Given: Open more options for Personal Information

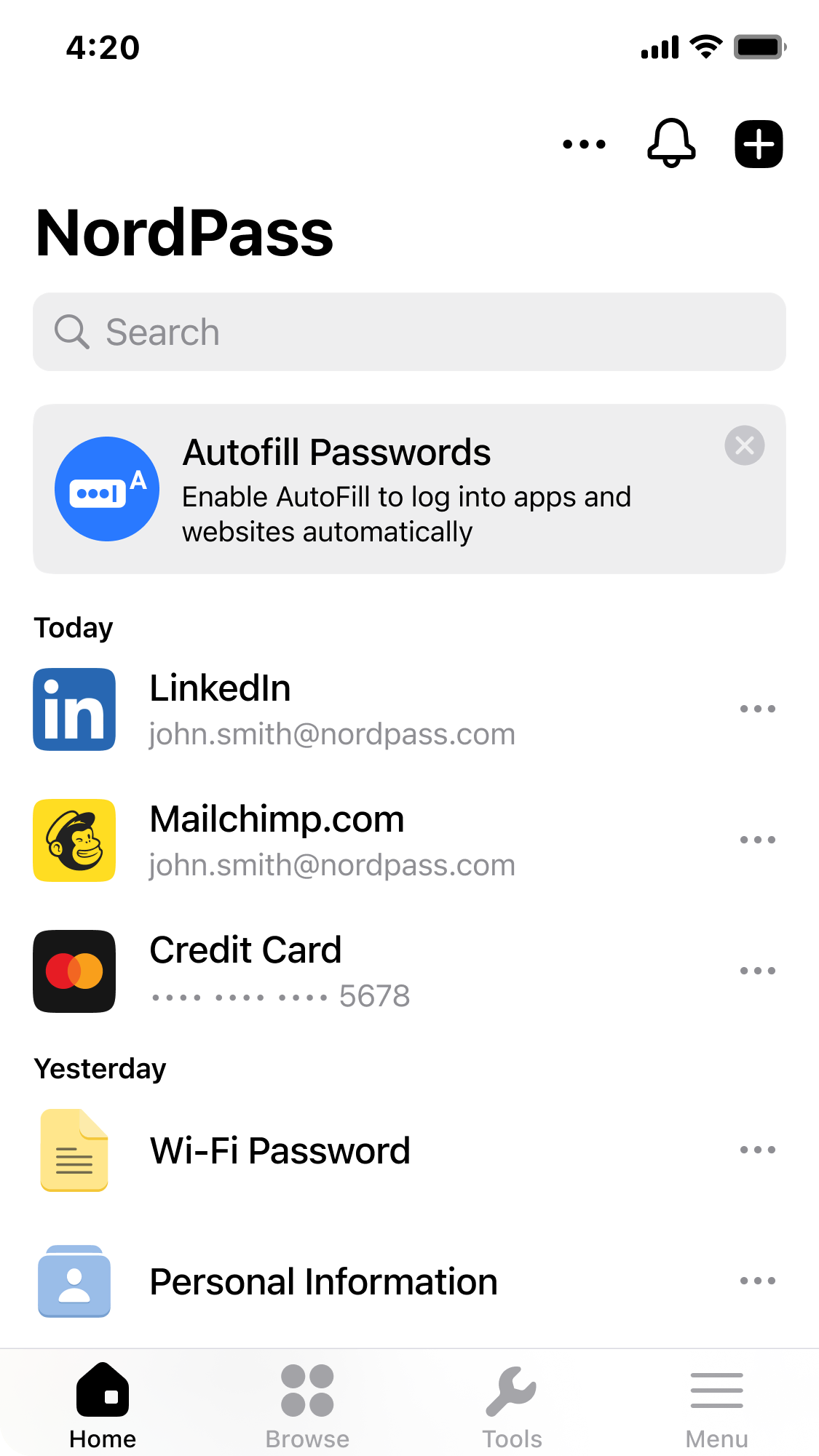Looking at the screenshot, I should [x=757, y=1281].
